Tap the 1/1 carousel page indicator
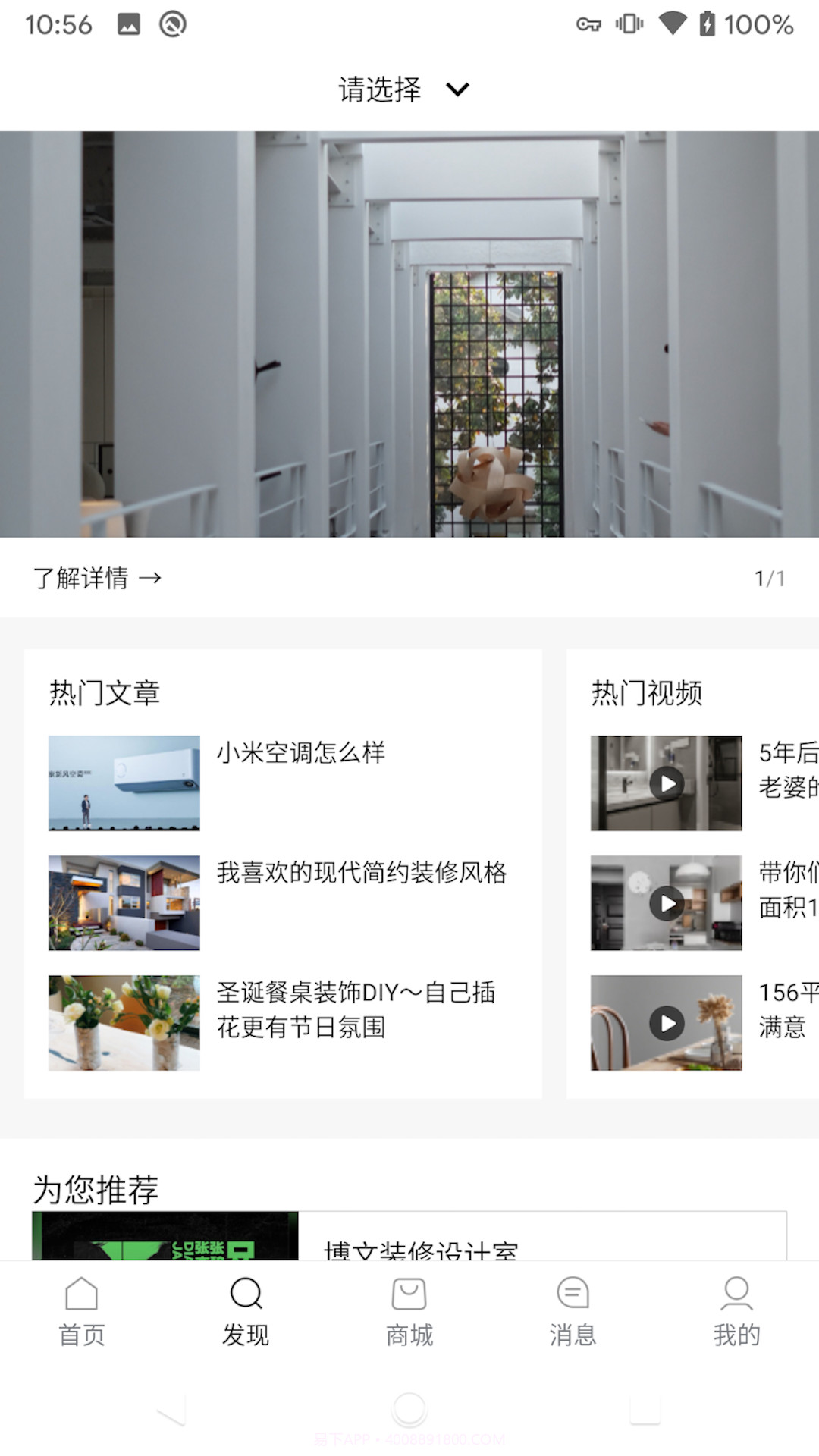This screenshot has height=1456, width=819. point(770,577)
